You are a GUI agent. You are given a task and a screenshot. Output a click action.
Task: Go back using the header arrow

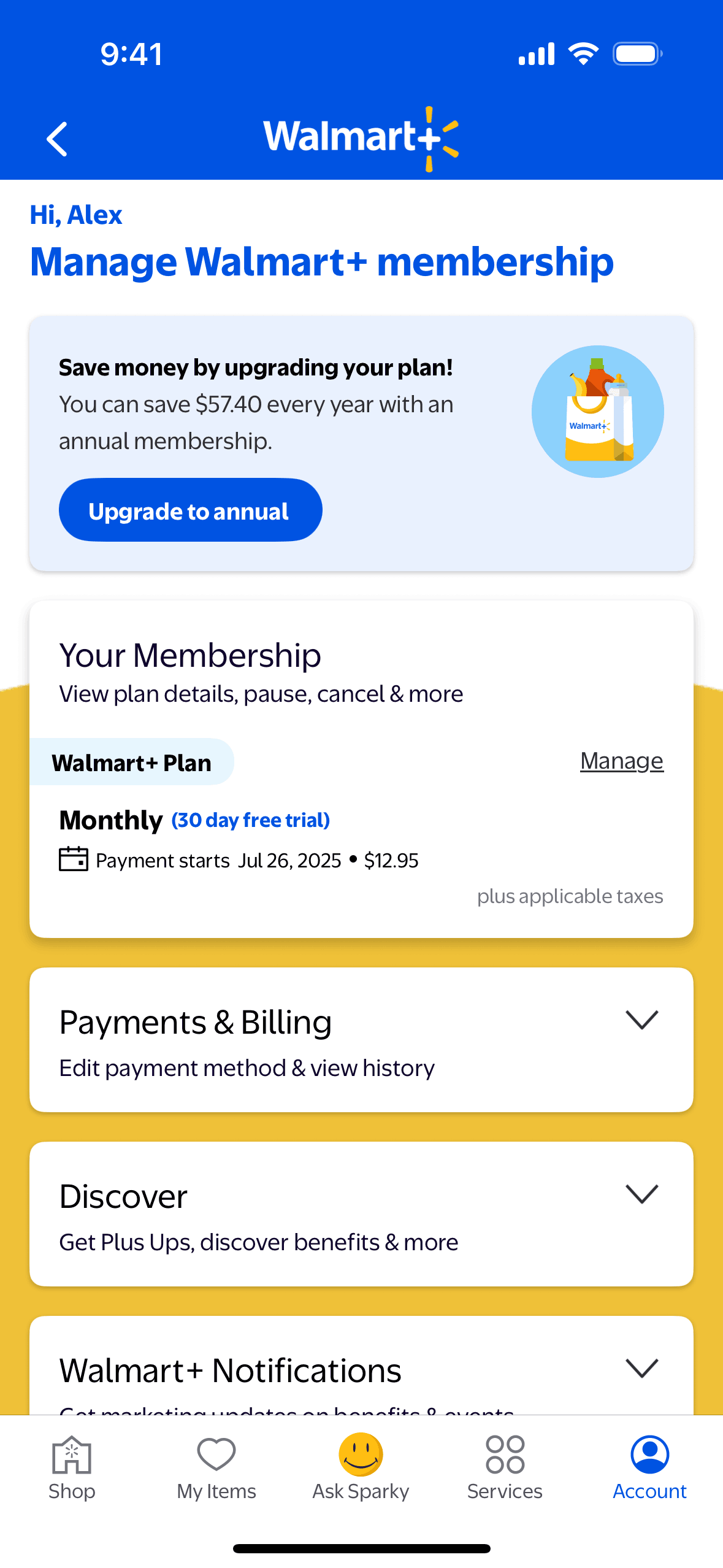57,139
